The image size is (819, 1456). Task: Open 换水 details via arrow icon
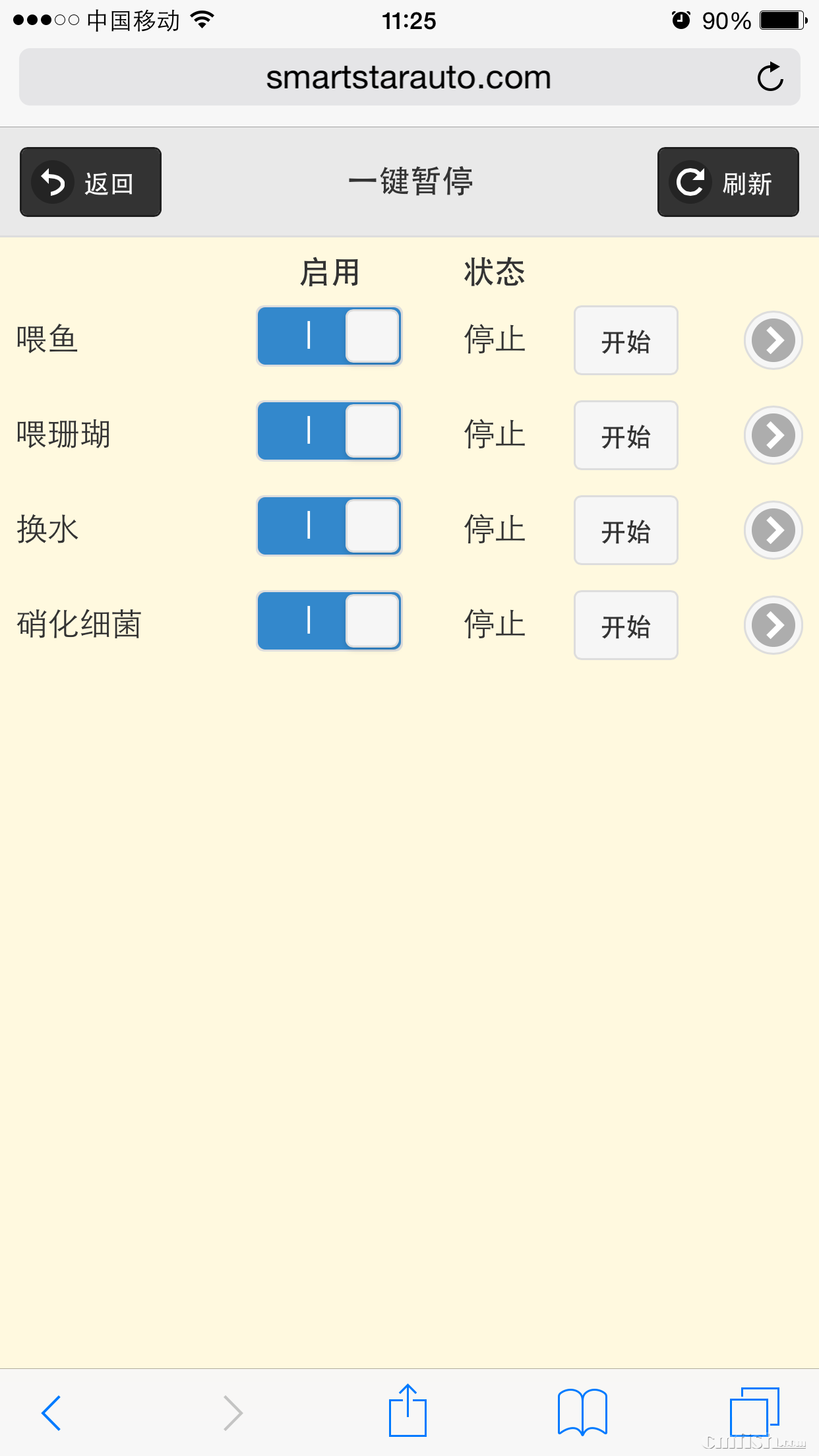[773, 530]
